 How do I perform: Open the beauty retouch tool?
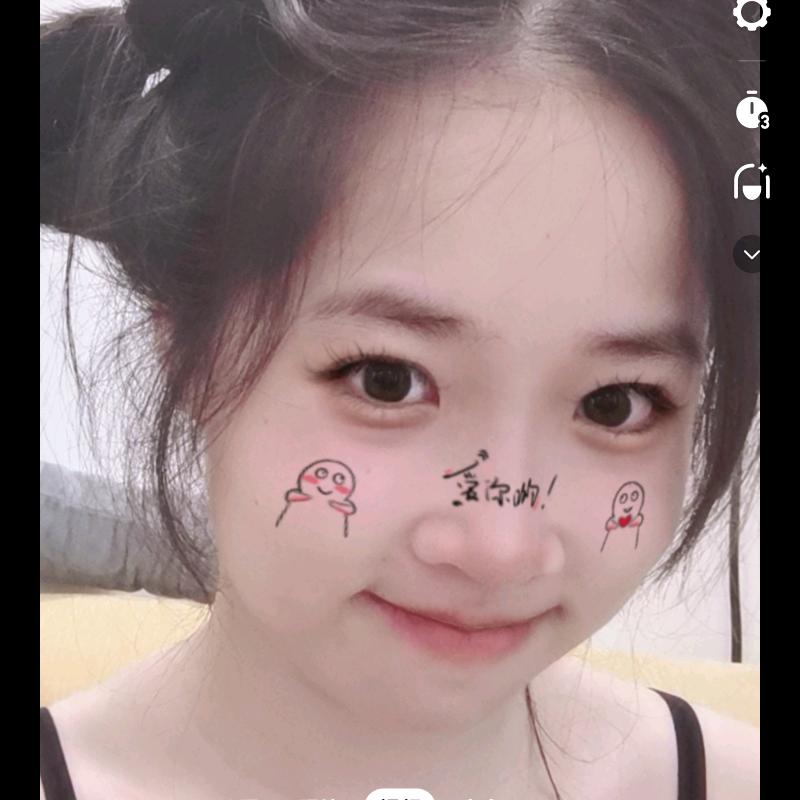[751, 182]
